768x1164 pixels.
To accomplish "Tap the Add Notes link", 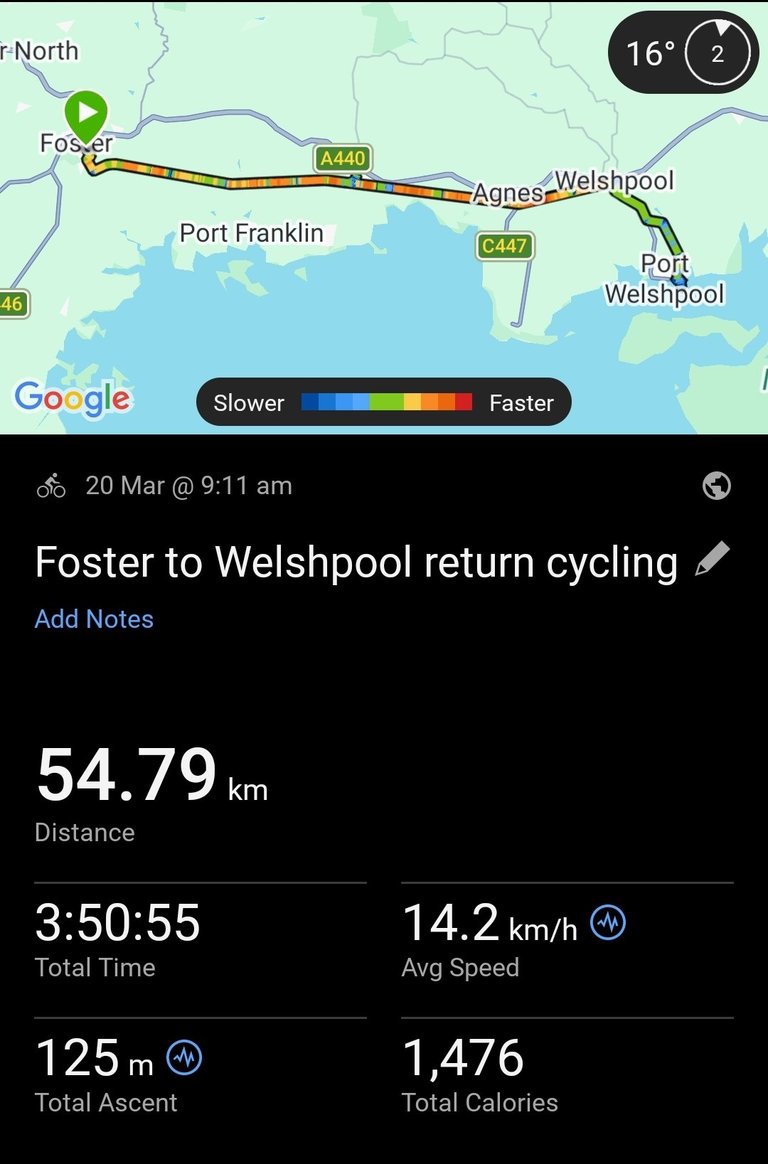I will click(x=94, y=619).
